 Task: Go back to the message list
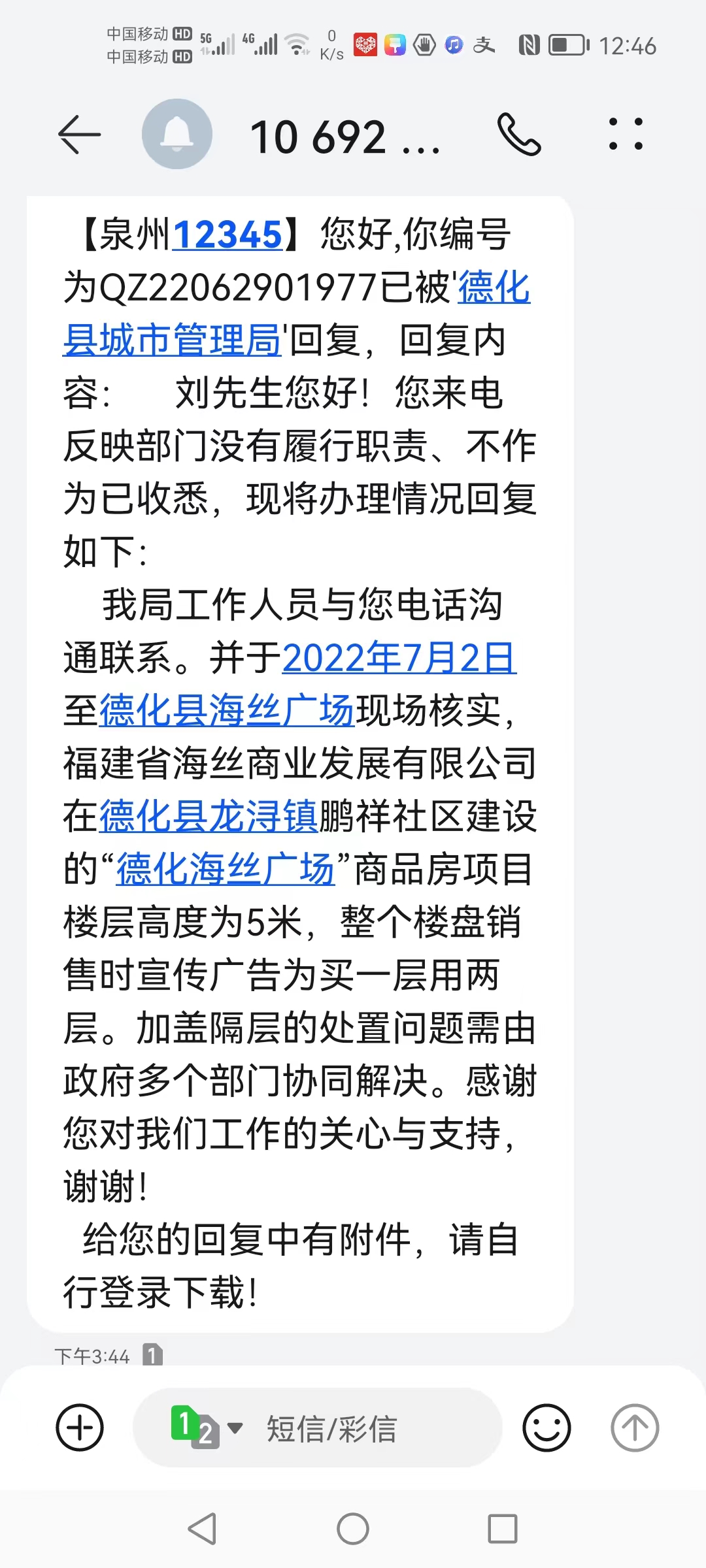click(x=79, y=135)
